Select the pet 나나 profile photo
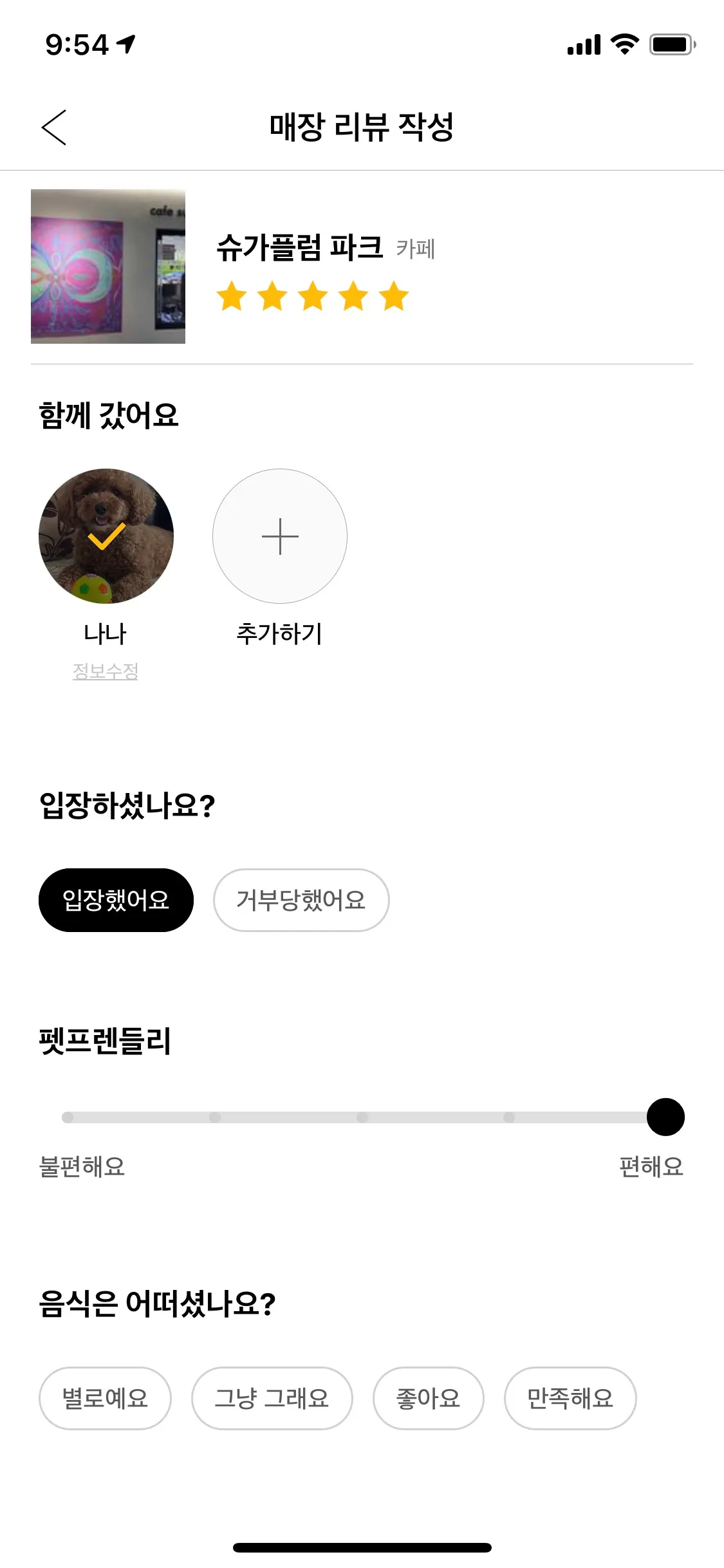 tap(106, 536)
